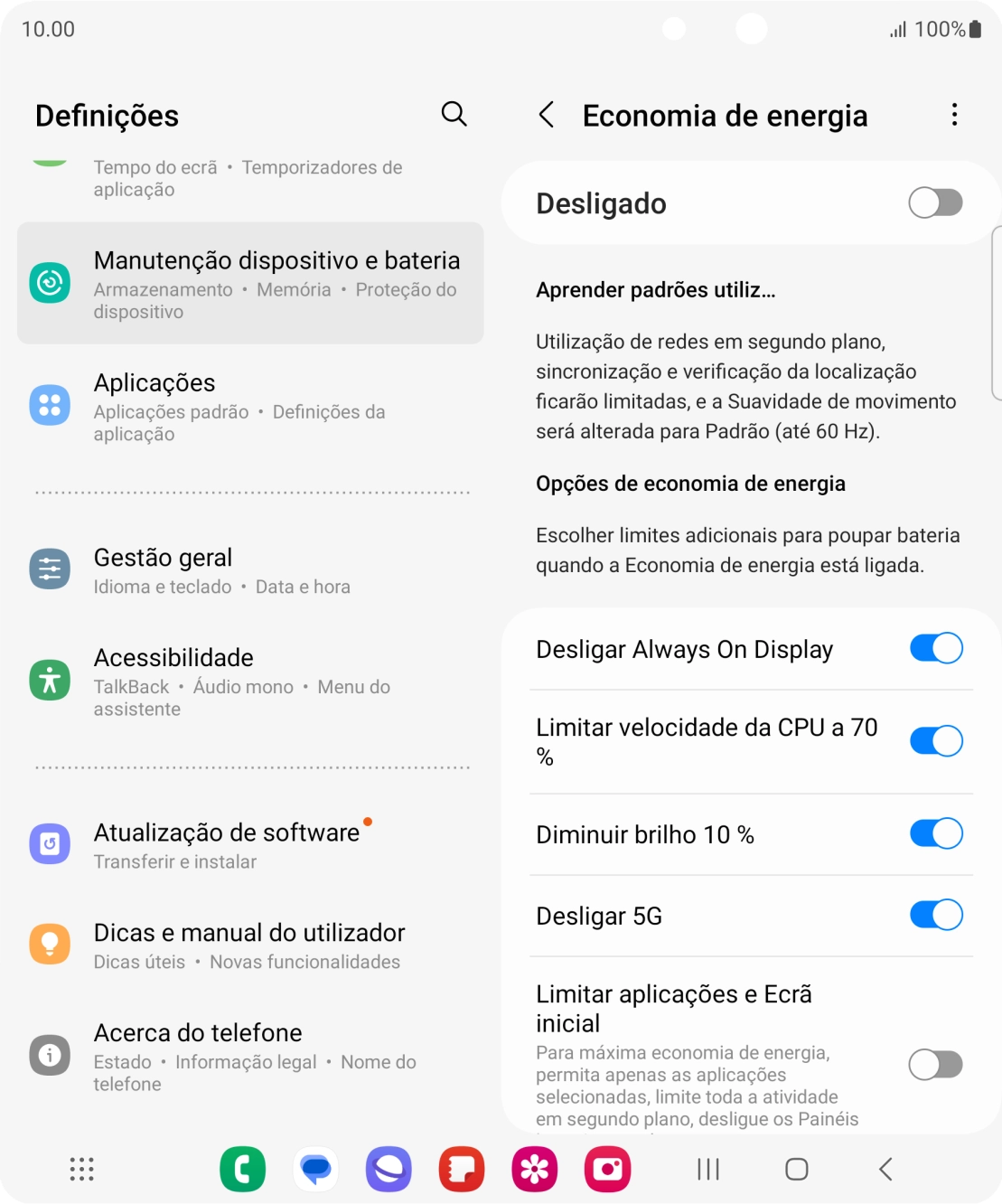Screen dimensions: 1002x1204
Task: Open Dicas e manual do utilizador
Action: tap(250, 945)
